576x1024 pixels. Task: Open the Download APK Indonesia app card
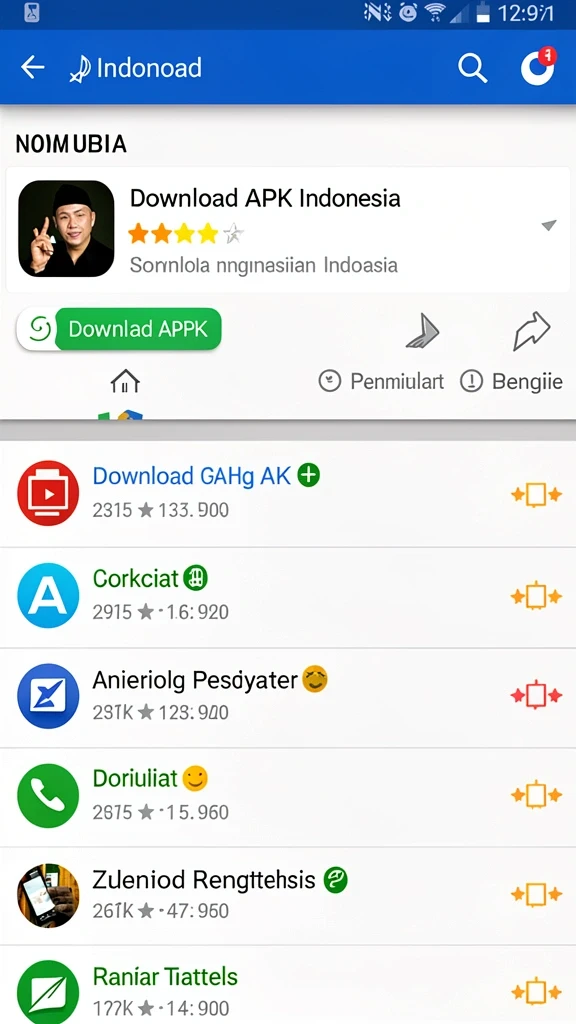pyautogui.click(x=288, y=229)
